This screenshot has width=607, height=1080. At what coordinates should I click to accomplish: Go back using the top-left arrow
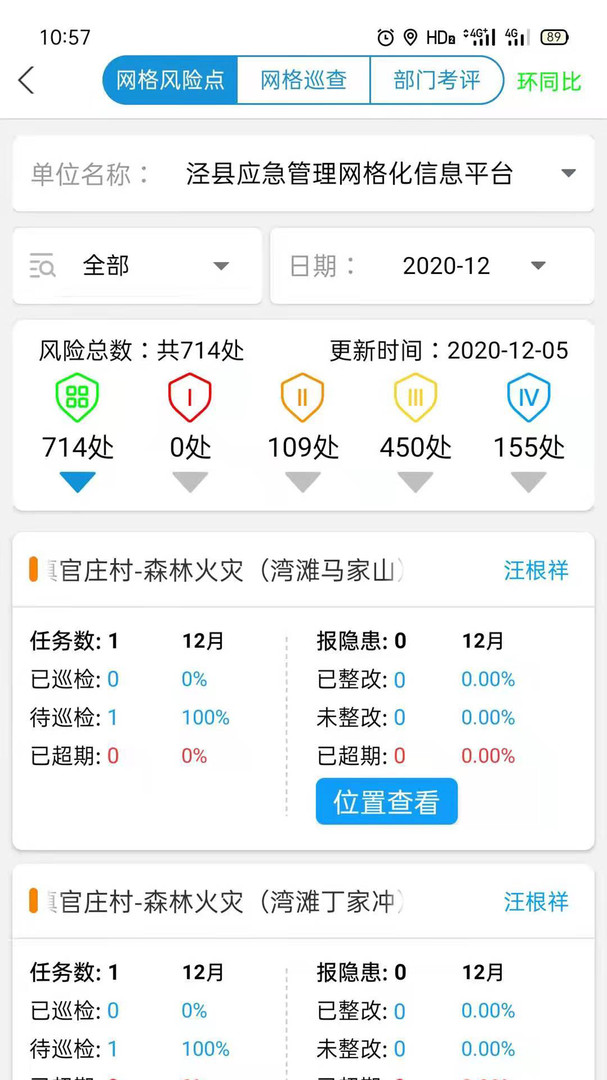(x=27, y=81)
